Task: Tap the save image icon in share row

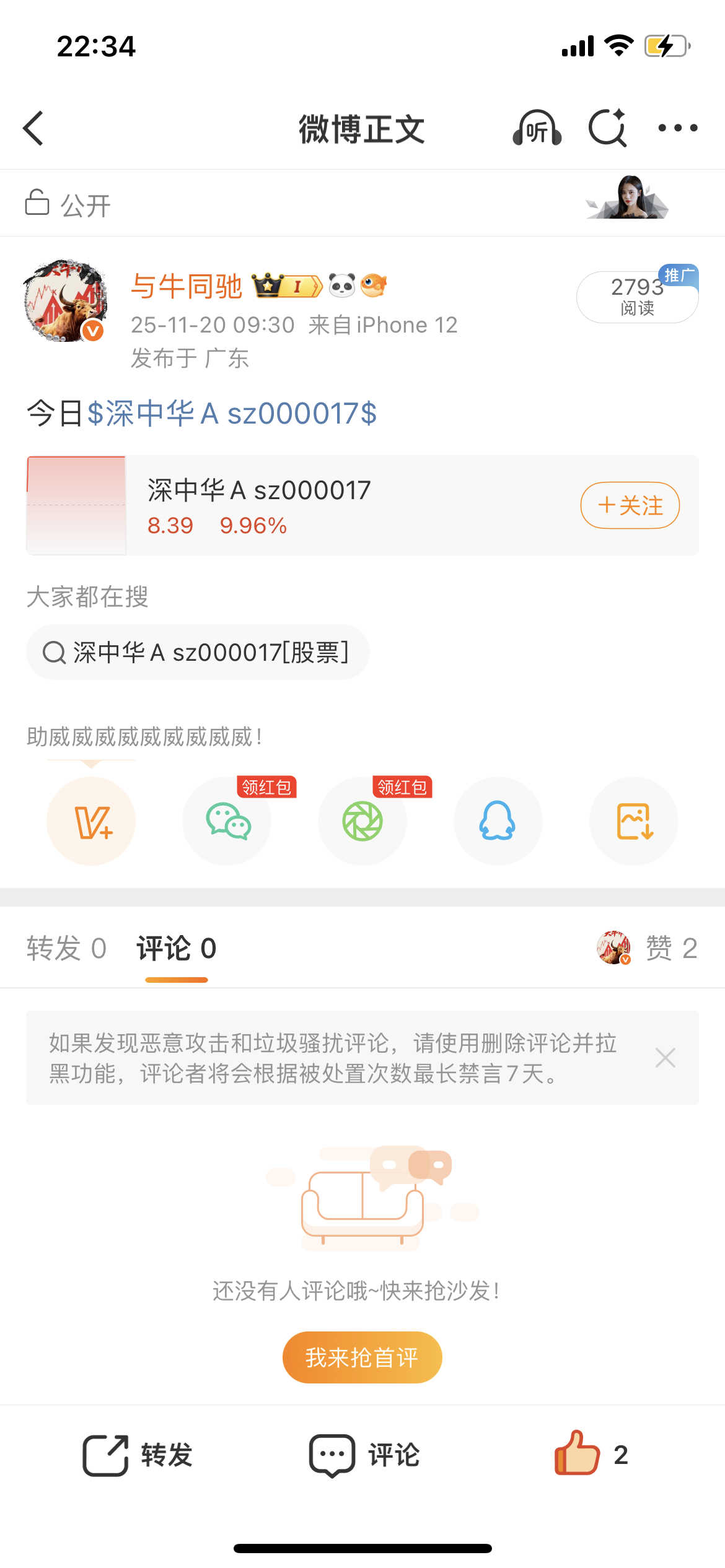Action: point(633,822)
